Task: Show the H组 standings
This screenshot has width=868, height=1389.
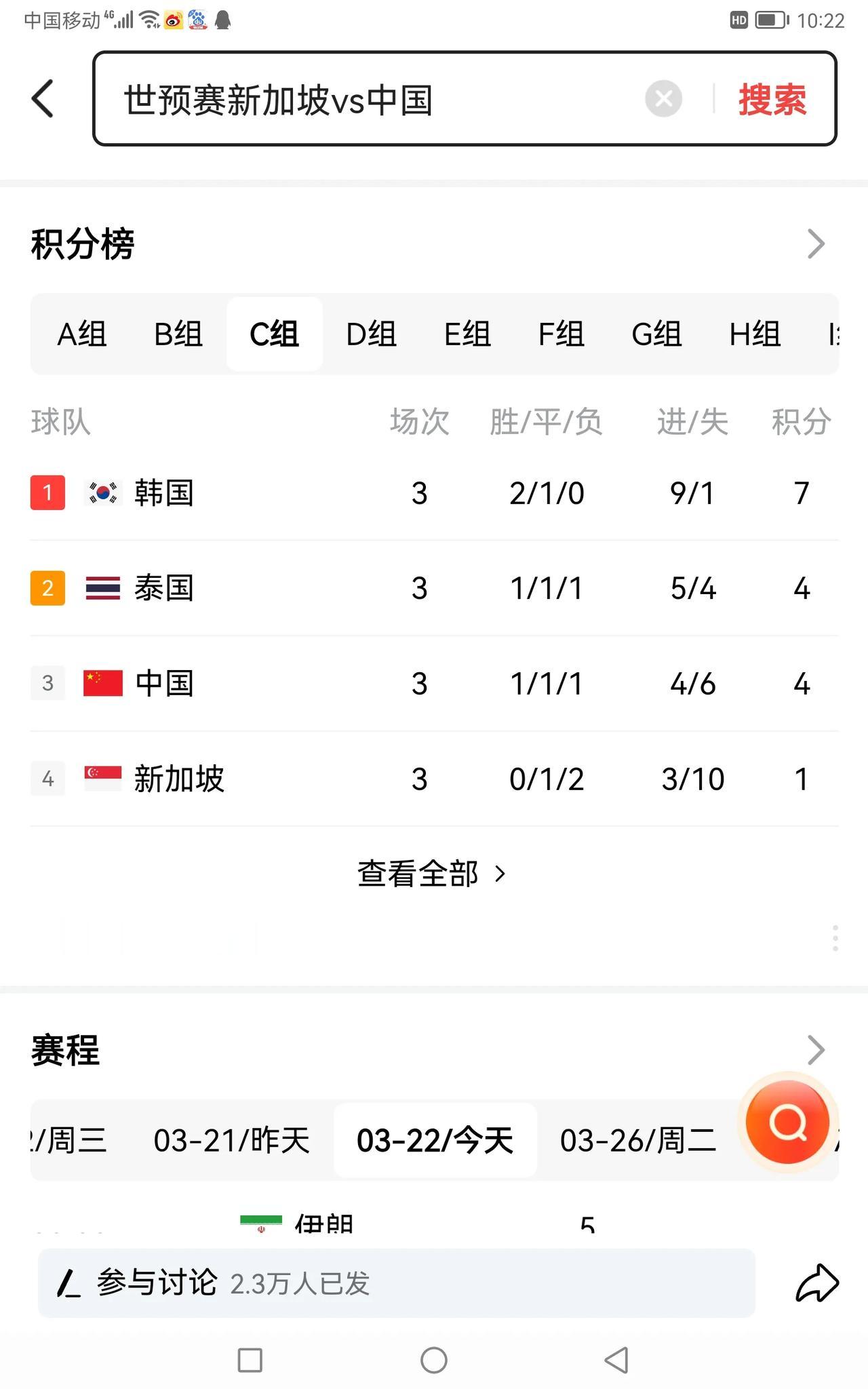Action: point(755,334)
